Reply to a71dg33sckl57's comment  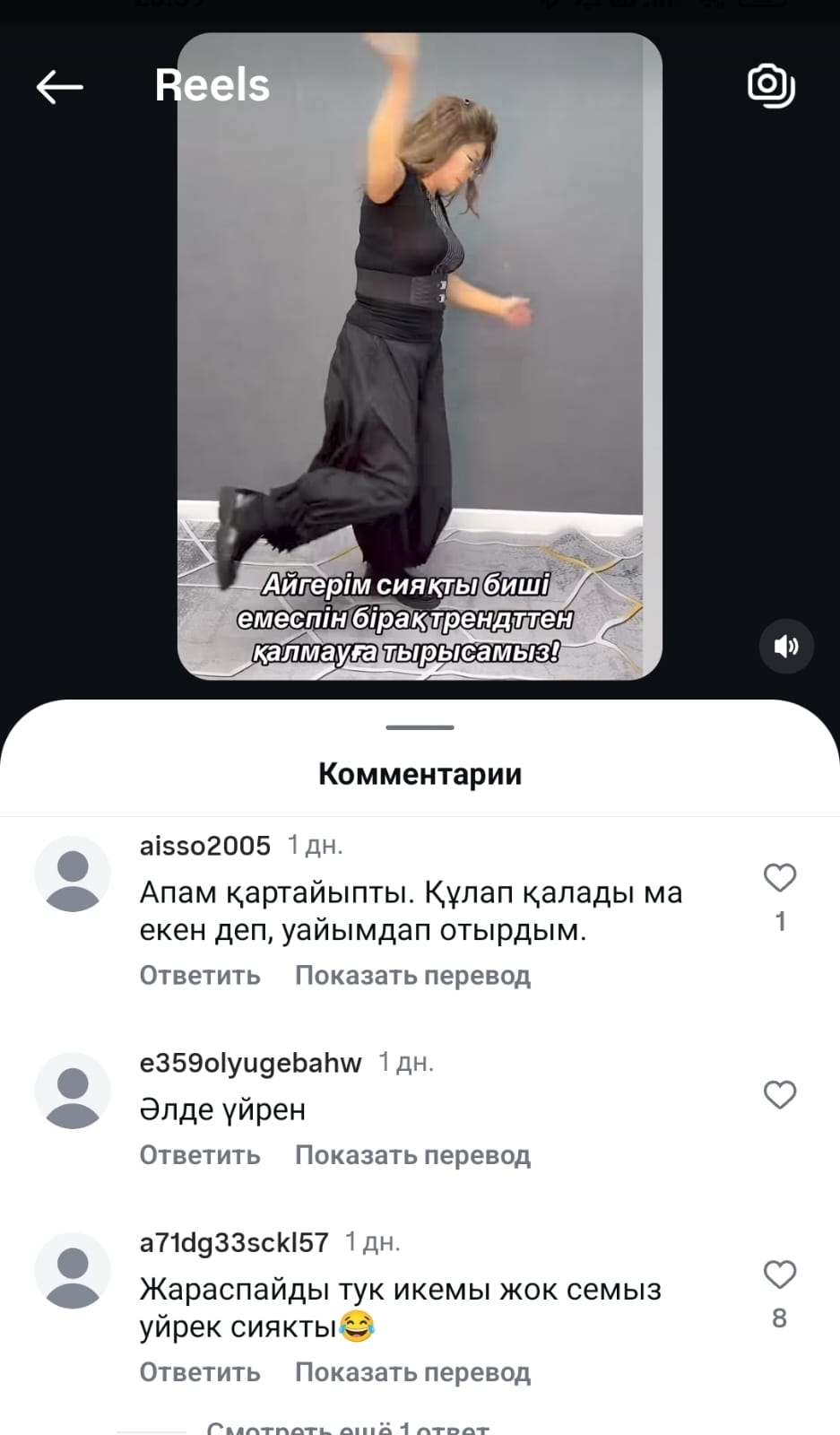(x=199, y=1372)
